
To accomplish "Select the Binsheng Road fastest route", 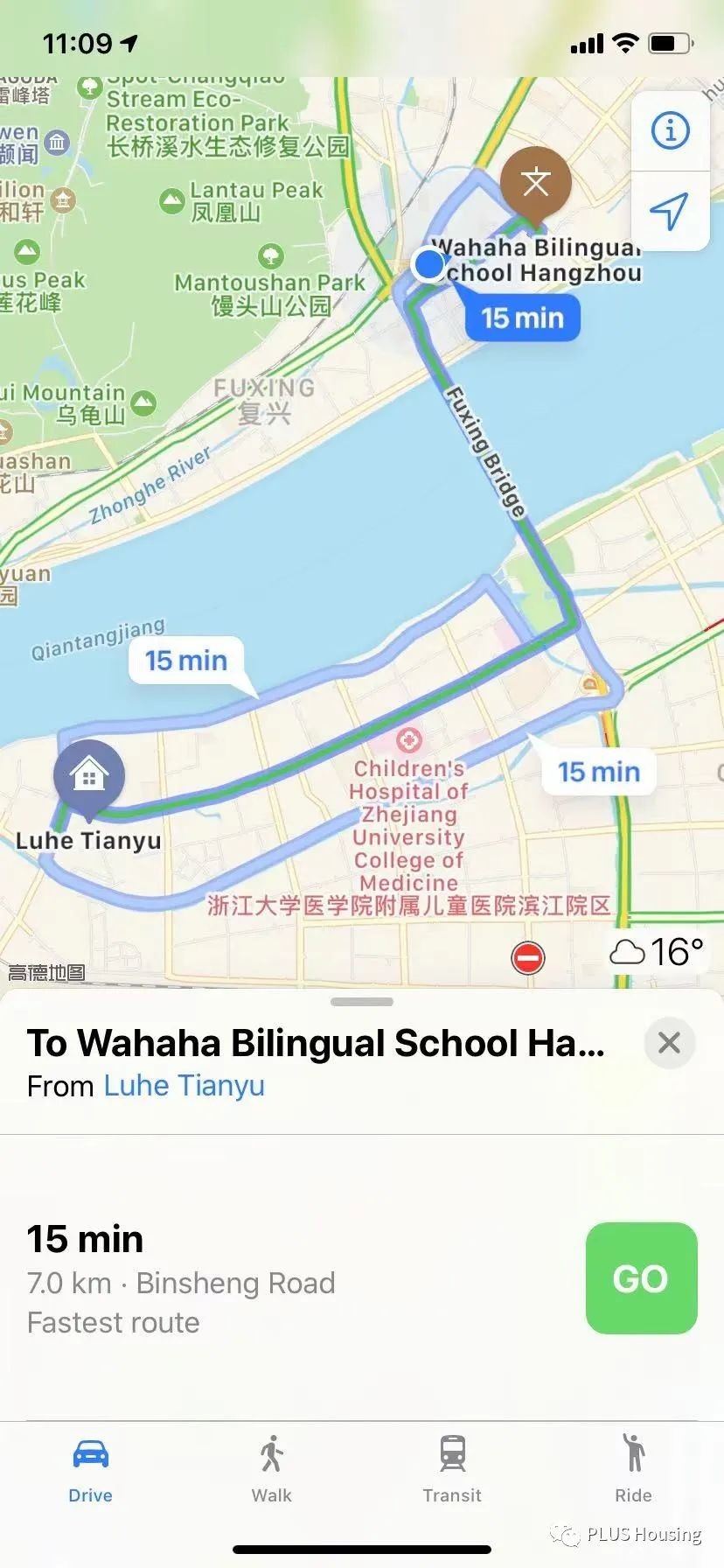I will [x=262, y=1280].
